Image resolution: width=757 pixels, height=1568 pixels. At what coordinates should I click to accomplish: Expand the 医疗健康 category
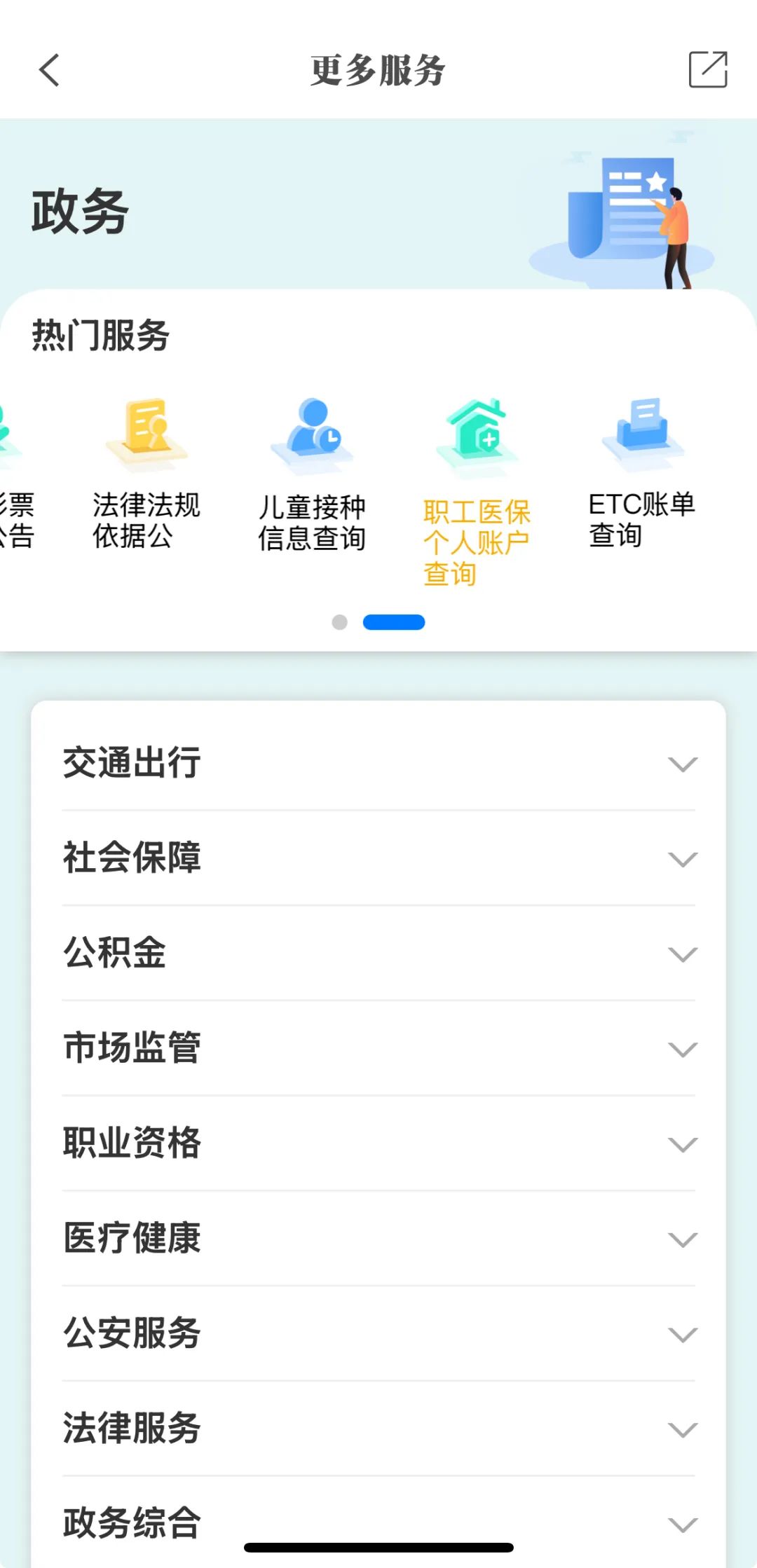(x=378, y=1239)
